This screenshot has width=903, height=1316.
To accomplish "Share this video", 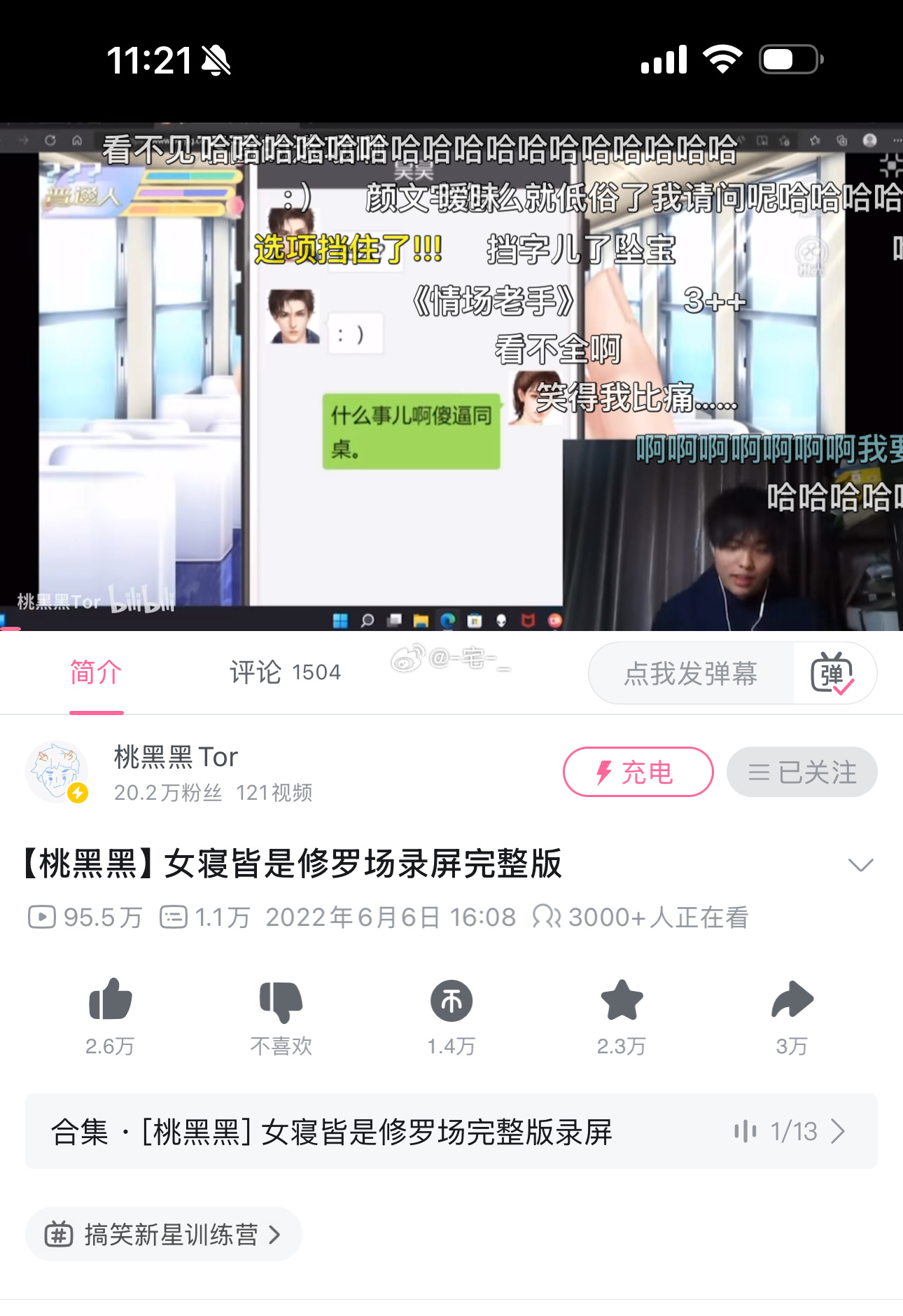I will point(792,1000).
